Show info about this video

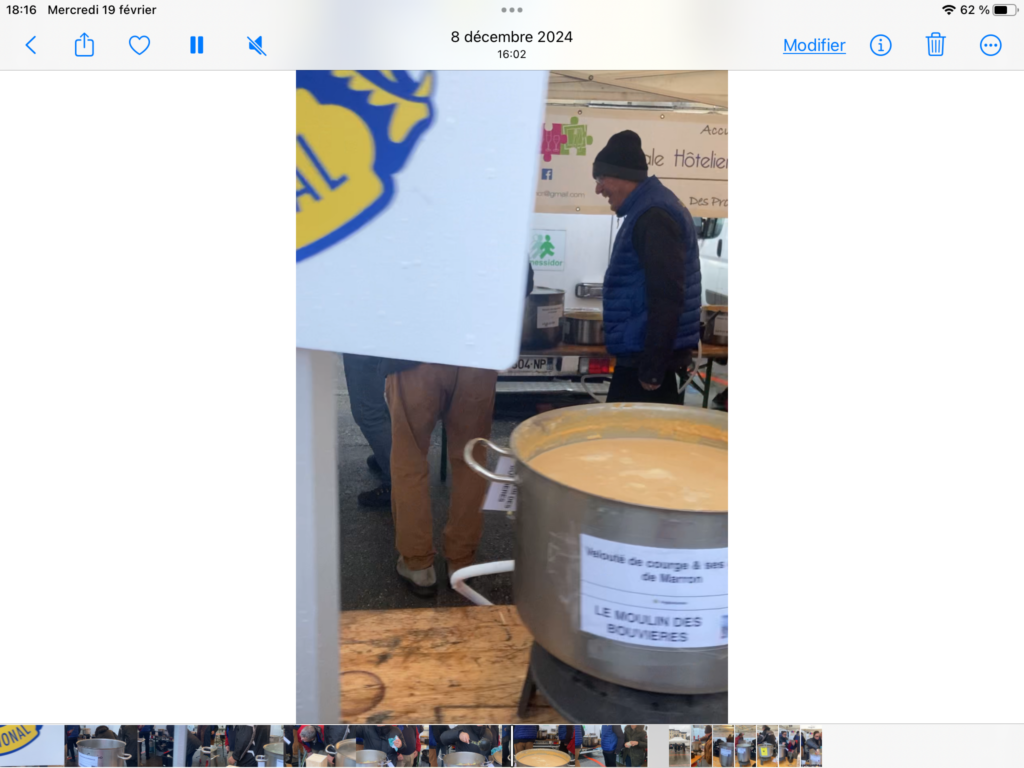pos(880,45)
